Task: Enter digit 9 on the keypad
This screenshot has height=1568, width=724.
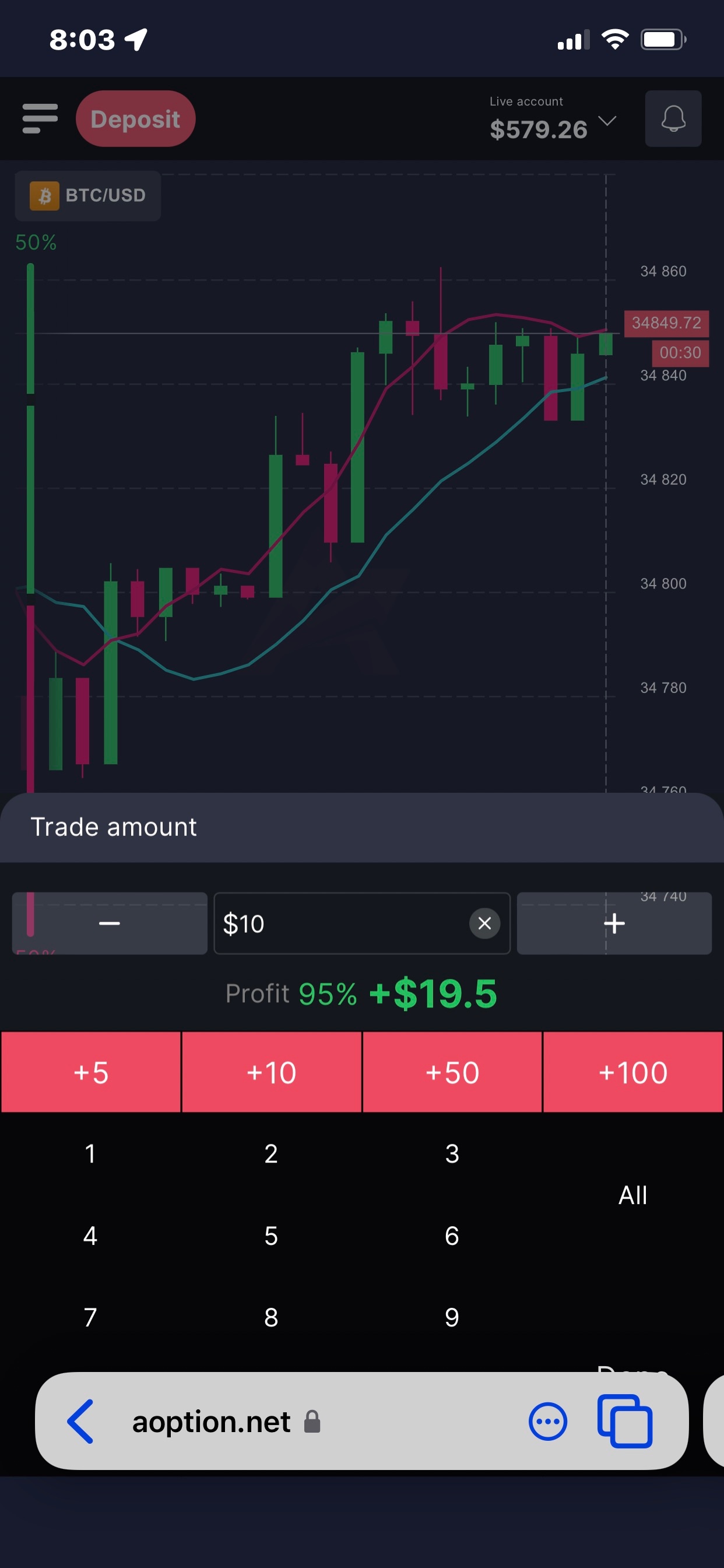Action: (452, 1317)
